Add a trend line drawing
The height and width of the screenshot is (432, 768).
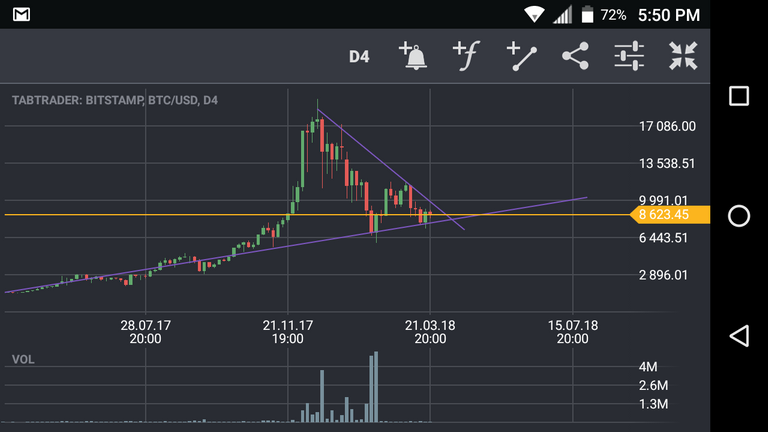pos(521,55)
